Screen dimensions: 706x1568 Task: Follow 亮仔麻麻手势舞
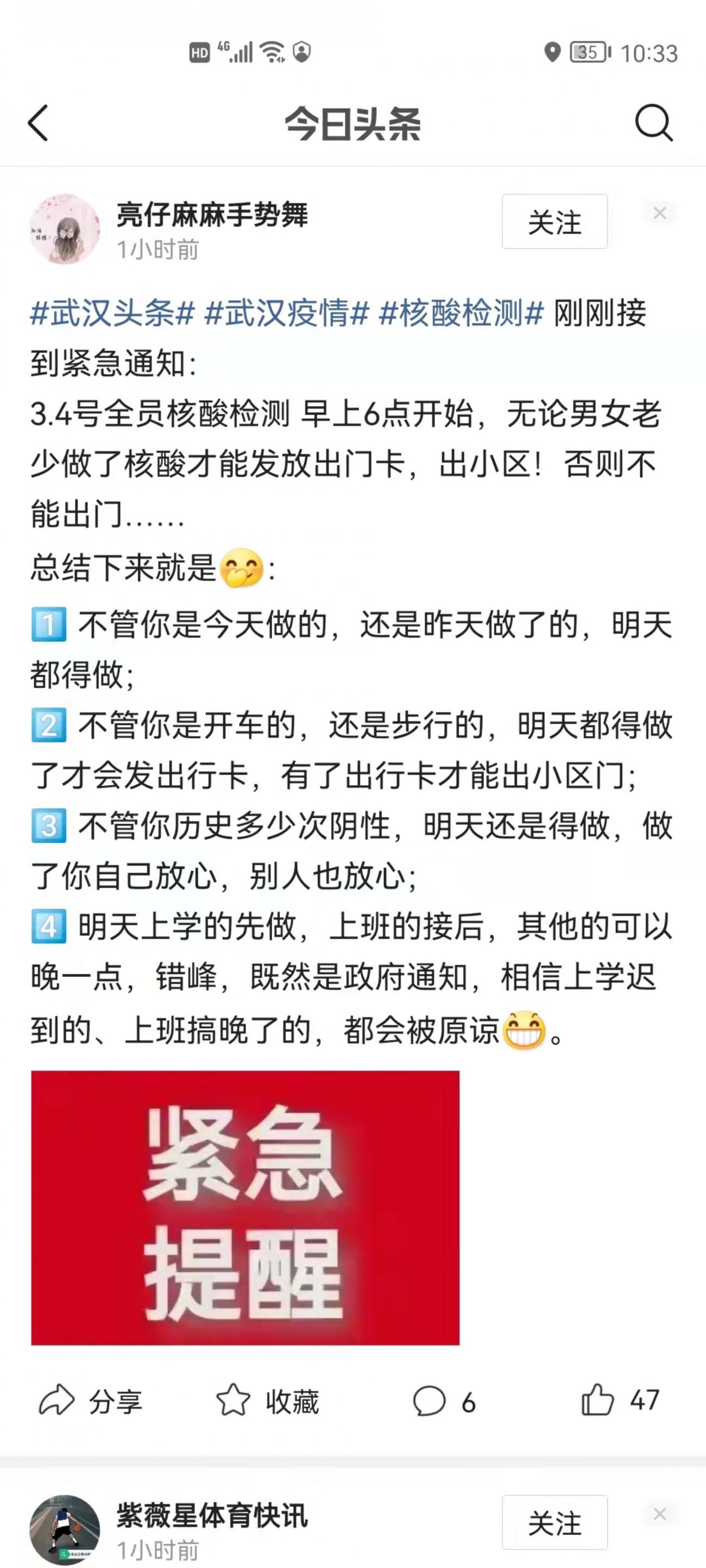point(554,222)
